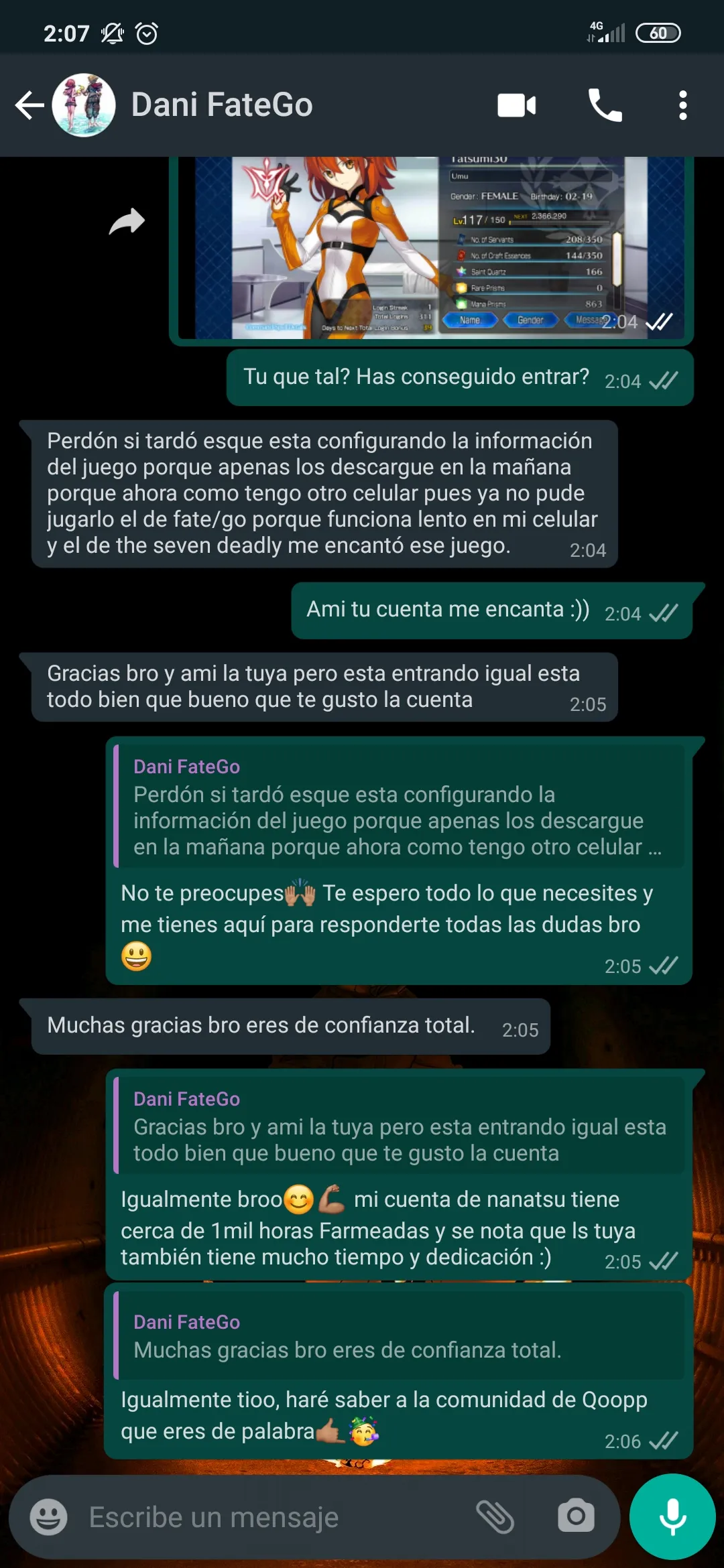The image size is (724, 1568).
Task: Jump to quoted "Gracias bro y ami" message
Action: coord(400,1126)
